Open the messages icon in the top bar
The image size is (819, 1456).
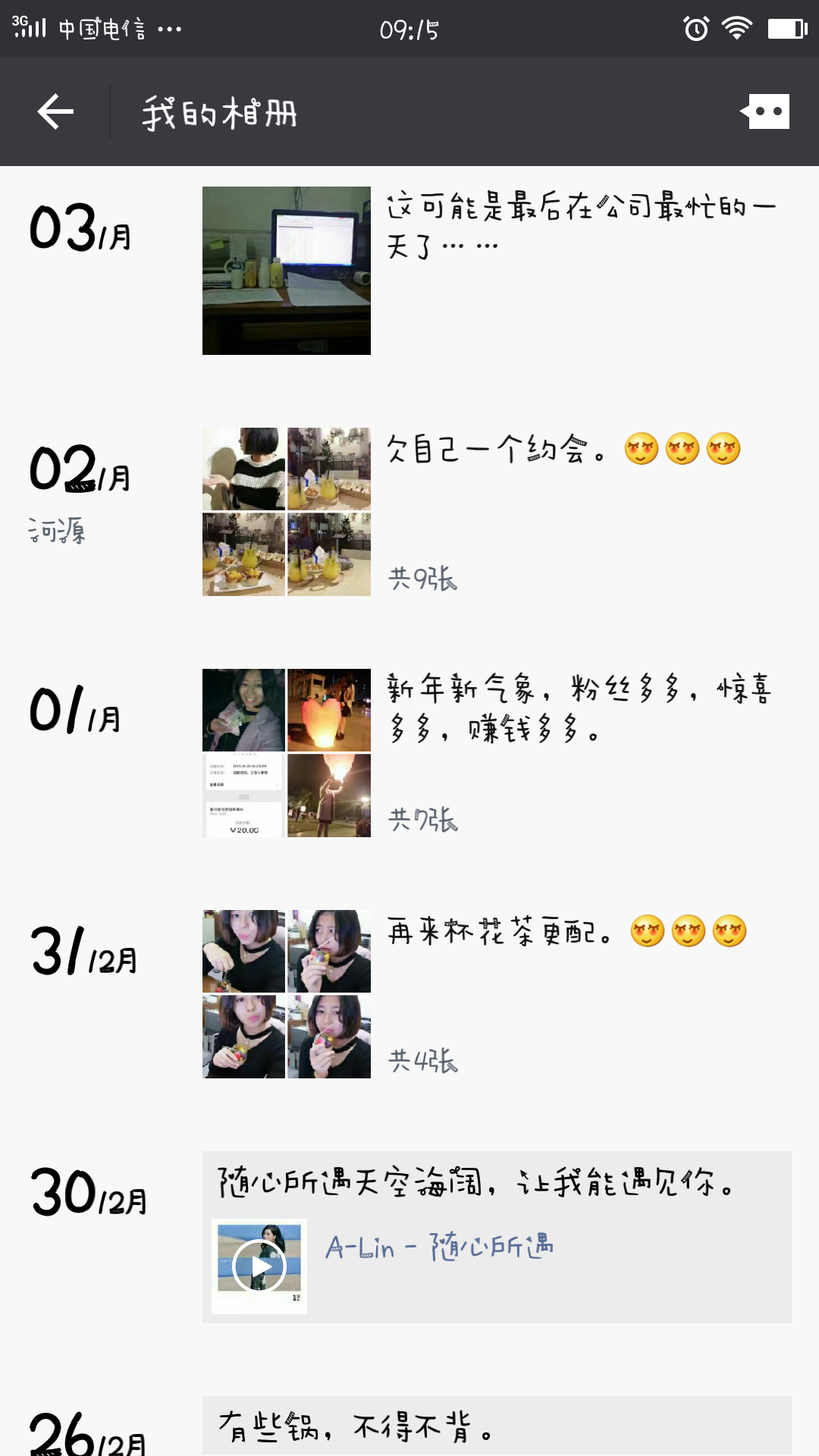[x=766, y=112]
